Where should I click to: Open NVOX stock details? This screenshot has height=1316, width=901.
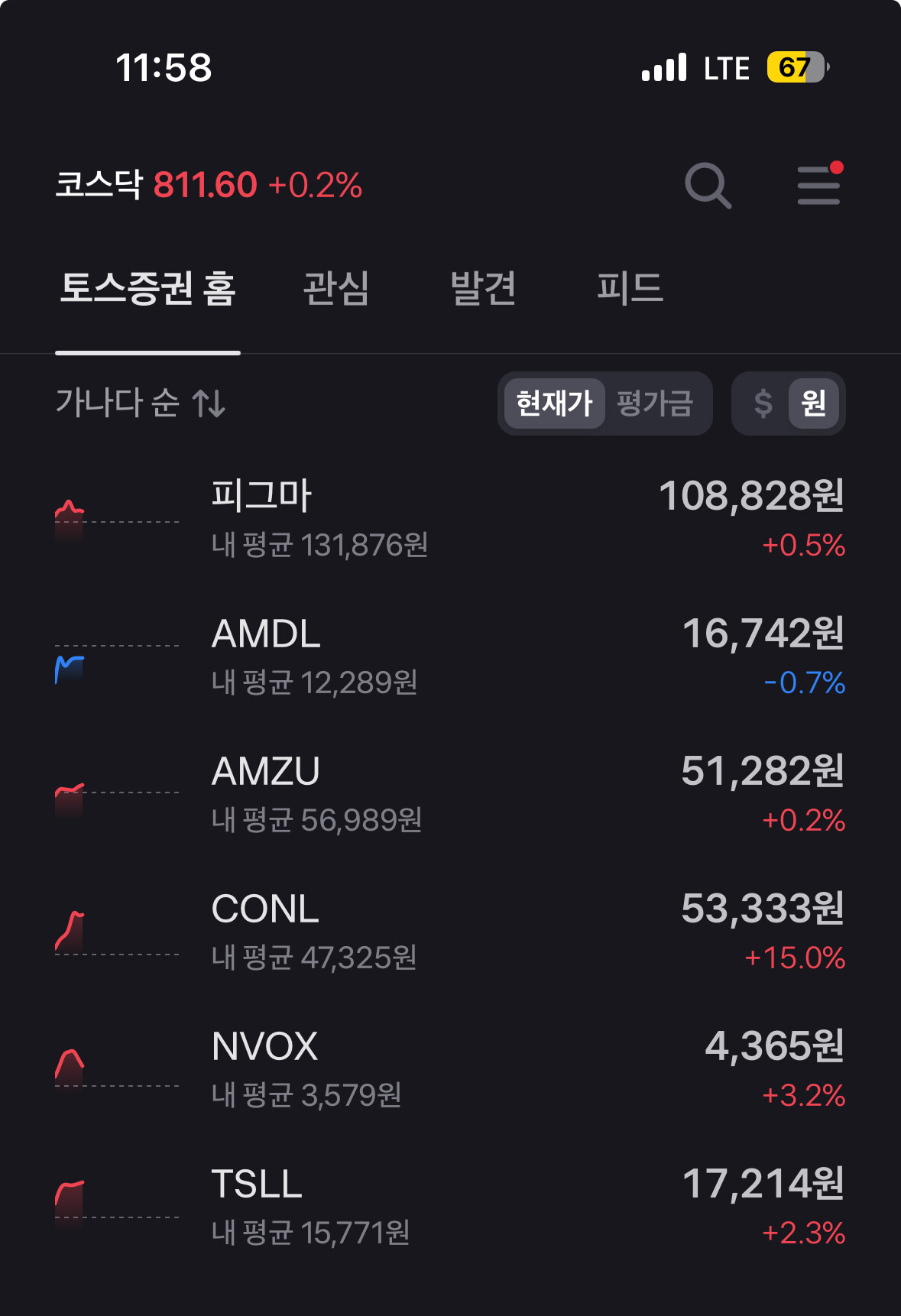point(450,1070)
